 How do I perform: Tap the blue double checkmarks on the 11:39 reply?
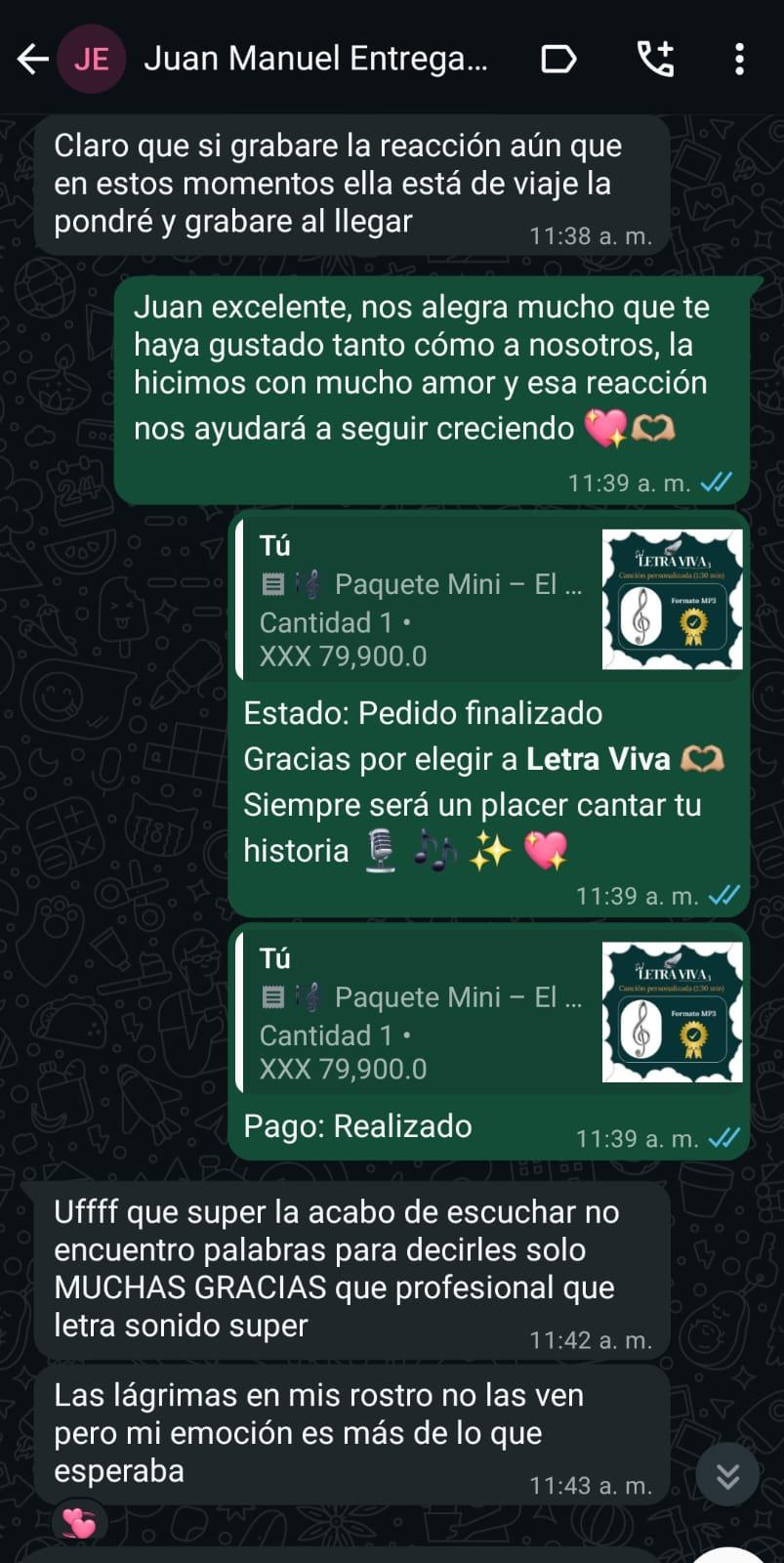[716, 481]
